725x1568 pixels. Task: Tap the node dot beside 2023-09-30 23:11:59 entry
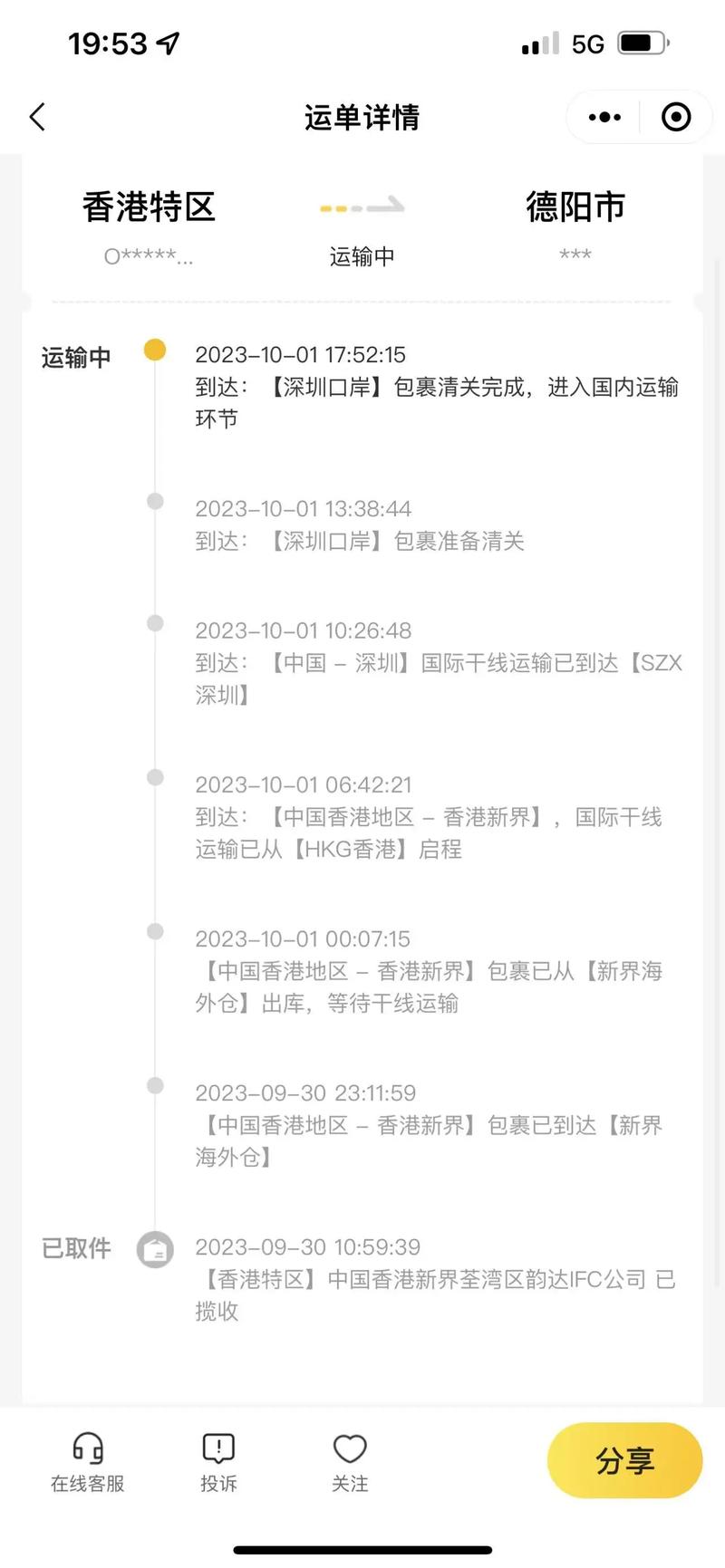[154, 1085]
